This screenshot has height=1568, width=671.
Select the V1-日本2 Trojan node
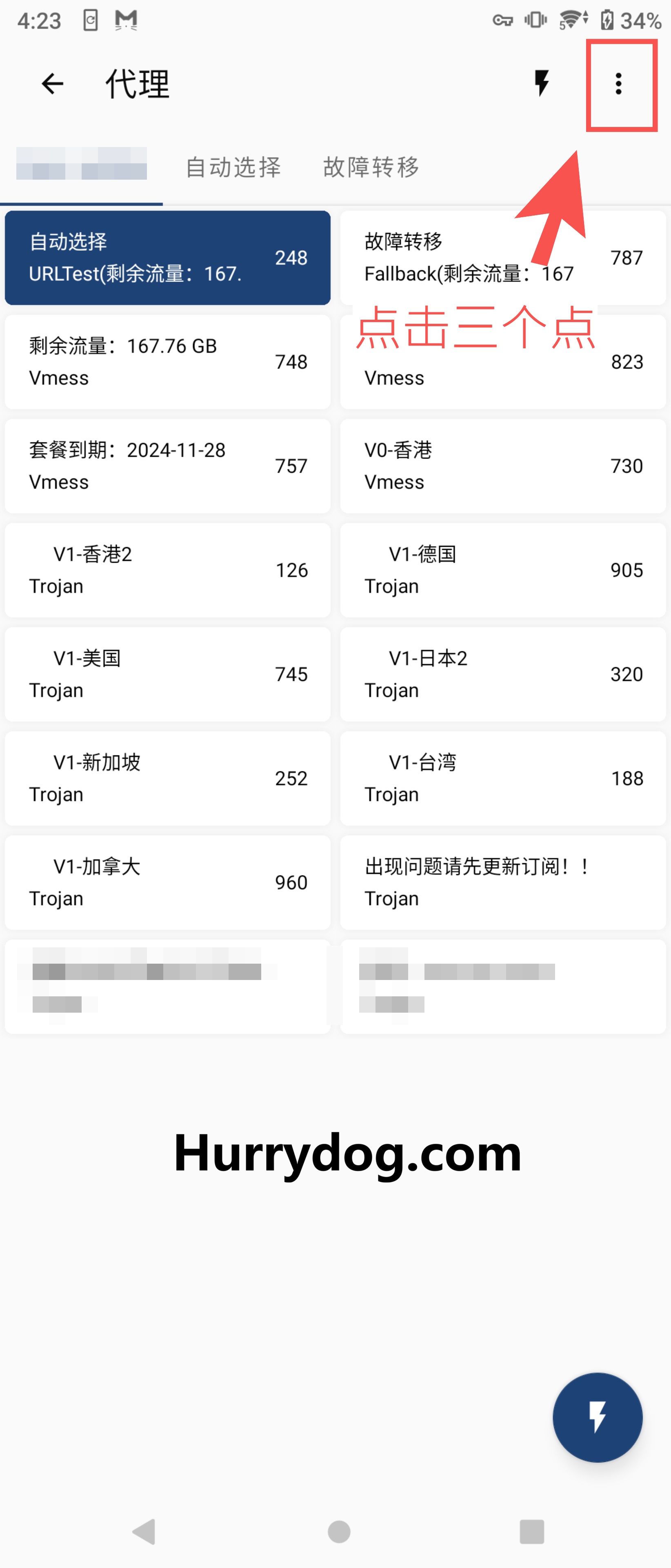502,674
